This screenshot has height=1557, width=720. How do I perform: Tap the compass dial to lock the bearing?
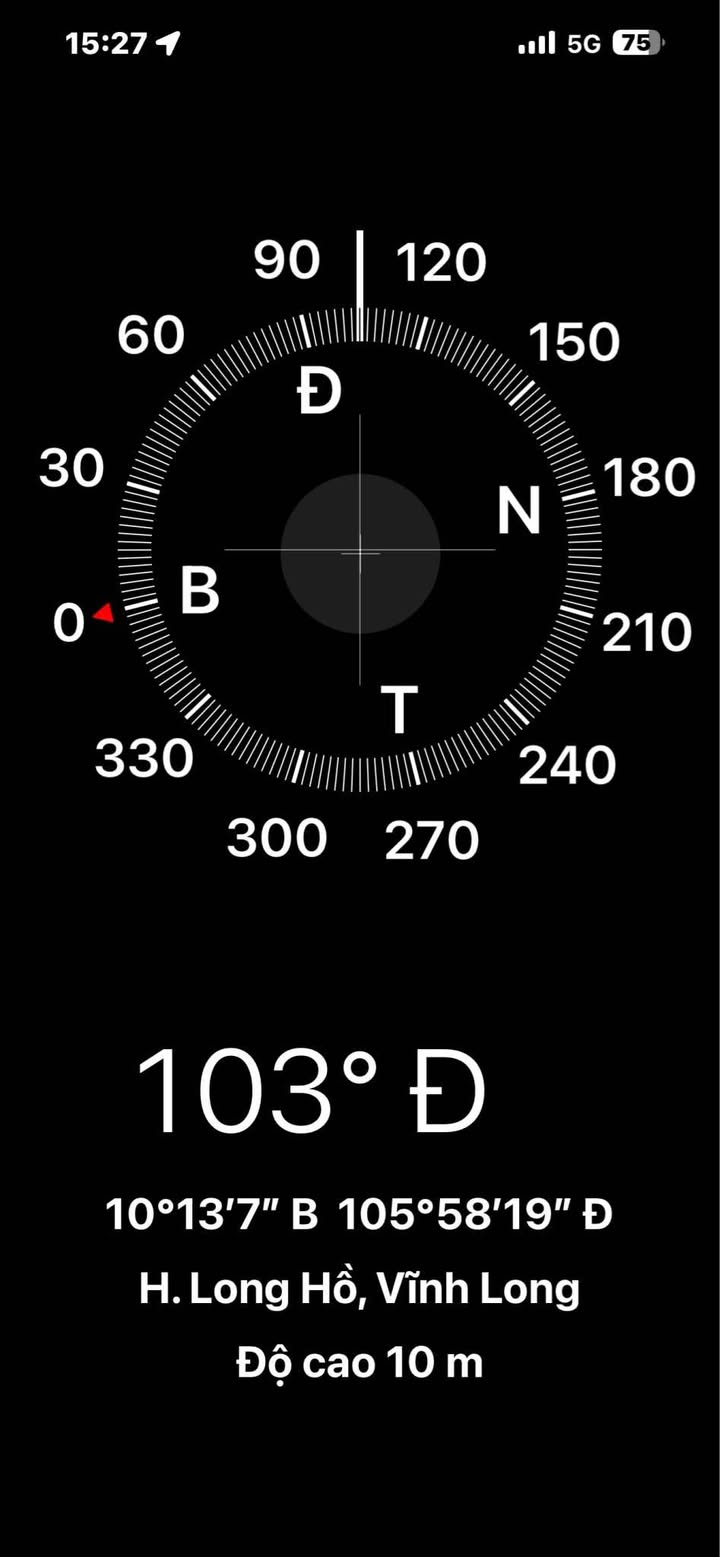[x=360, y=550]
